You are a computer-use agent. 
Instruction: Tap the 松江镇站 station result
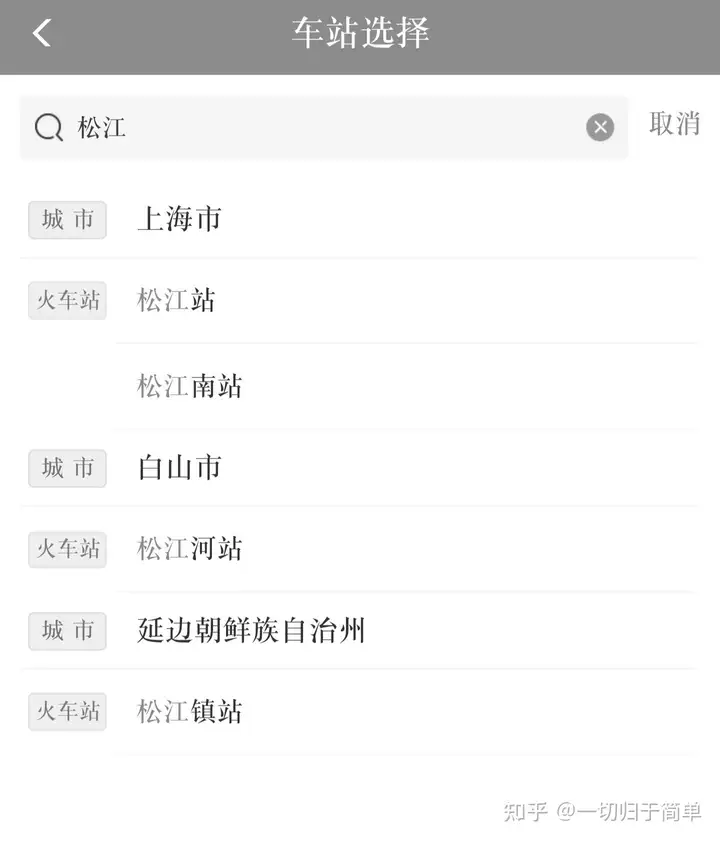coord(189,712)
